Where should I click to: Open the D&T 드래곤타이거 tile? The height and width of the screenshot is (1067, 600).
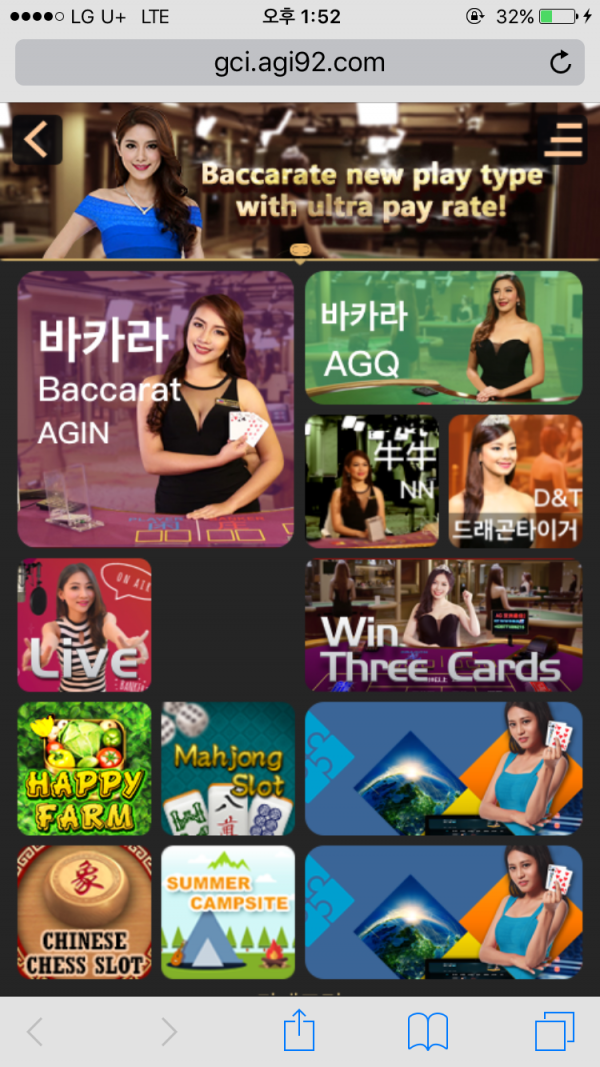[515, 481]
